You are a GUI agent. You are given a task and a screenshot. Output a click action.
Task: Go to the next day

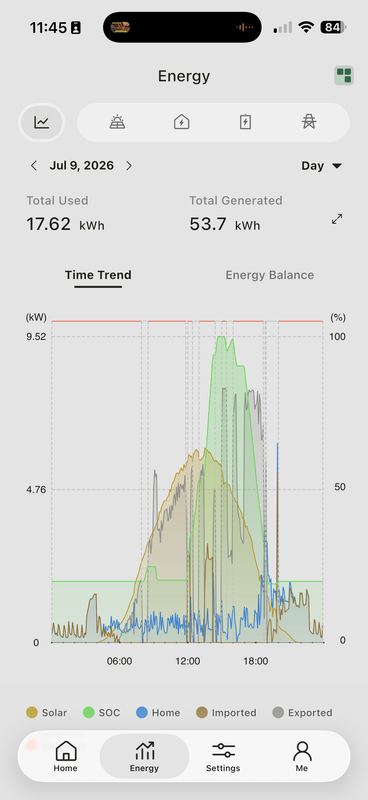[129, 166]
